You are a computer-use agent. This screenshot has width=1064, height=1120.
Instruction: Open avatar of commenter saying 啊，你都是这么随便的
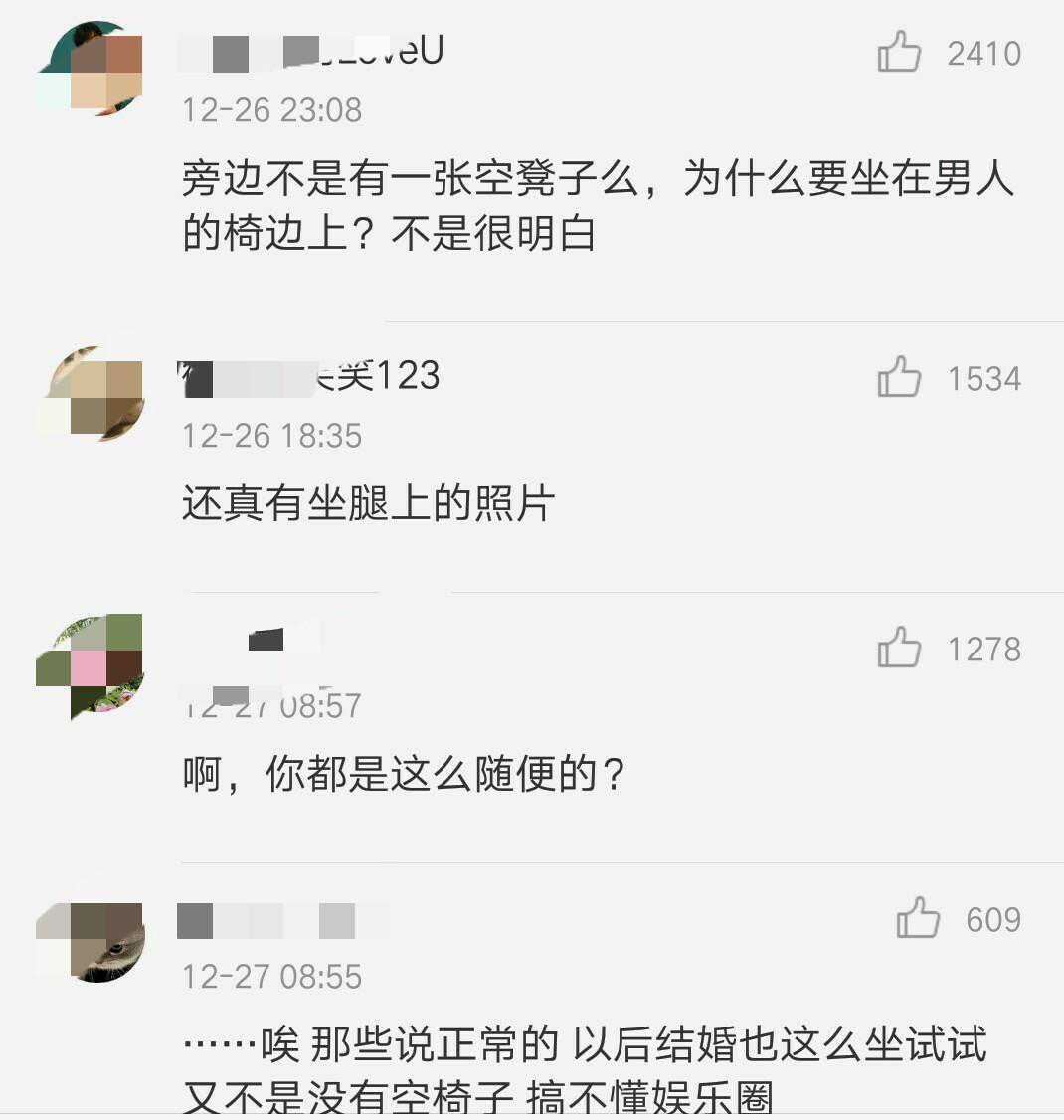pyautogui.click(x=90, y=666)
